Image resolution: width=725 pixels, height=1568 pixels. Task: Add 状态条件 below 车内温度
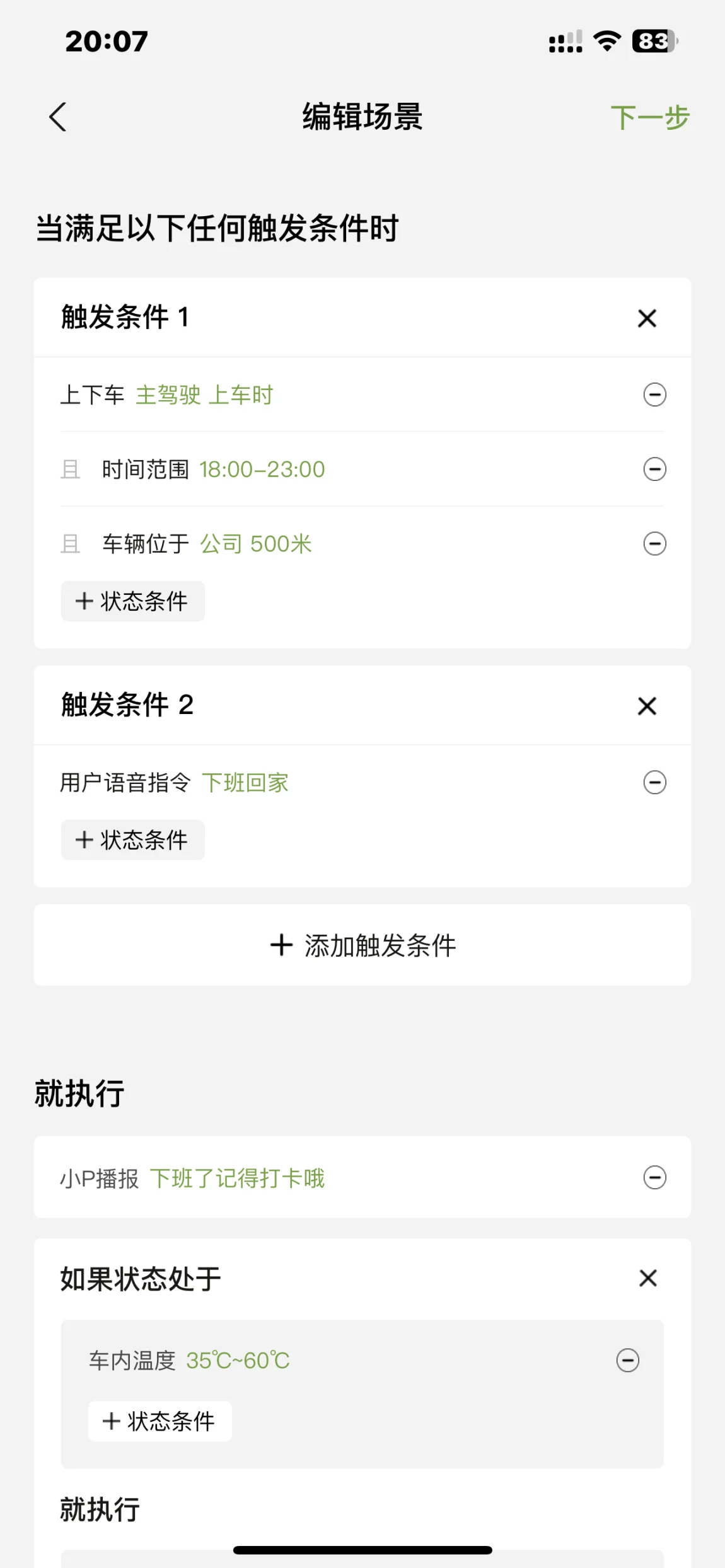point(159,1421)
